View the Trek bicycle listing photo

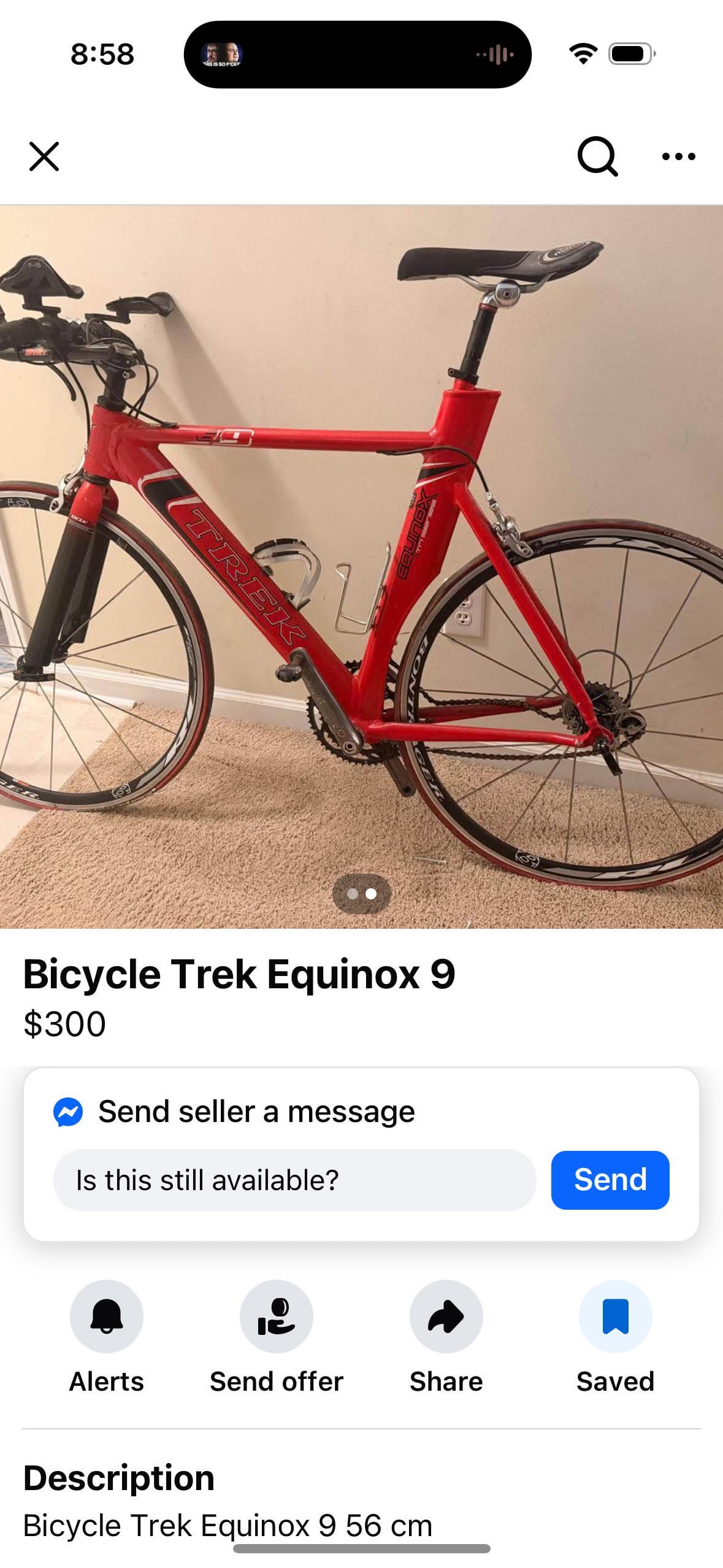point(361,566)
